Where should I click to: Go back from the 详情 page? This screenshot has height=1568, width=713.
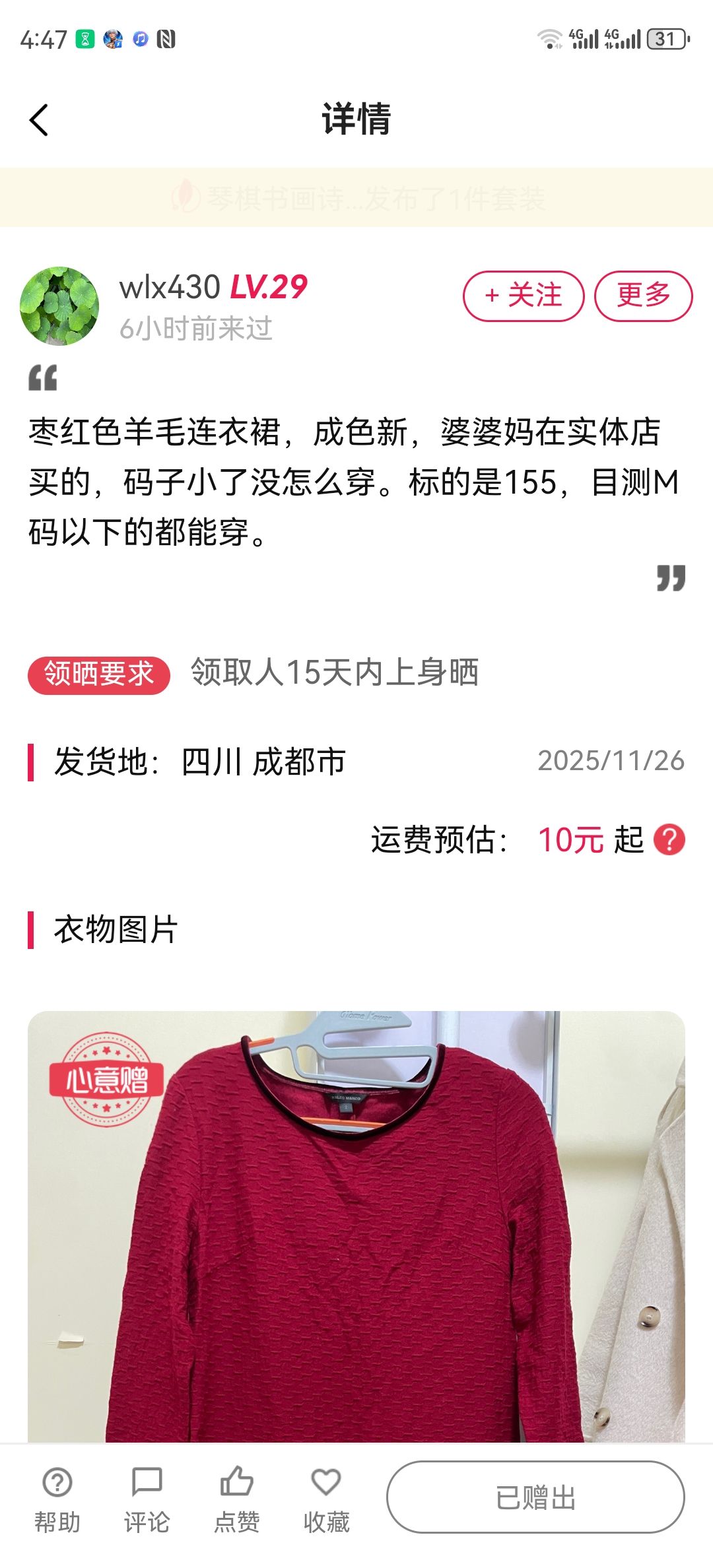(x=39, y=120)
